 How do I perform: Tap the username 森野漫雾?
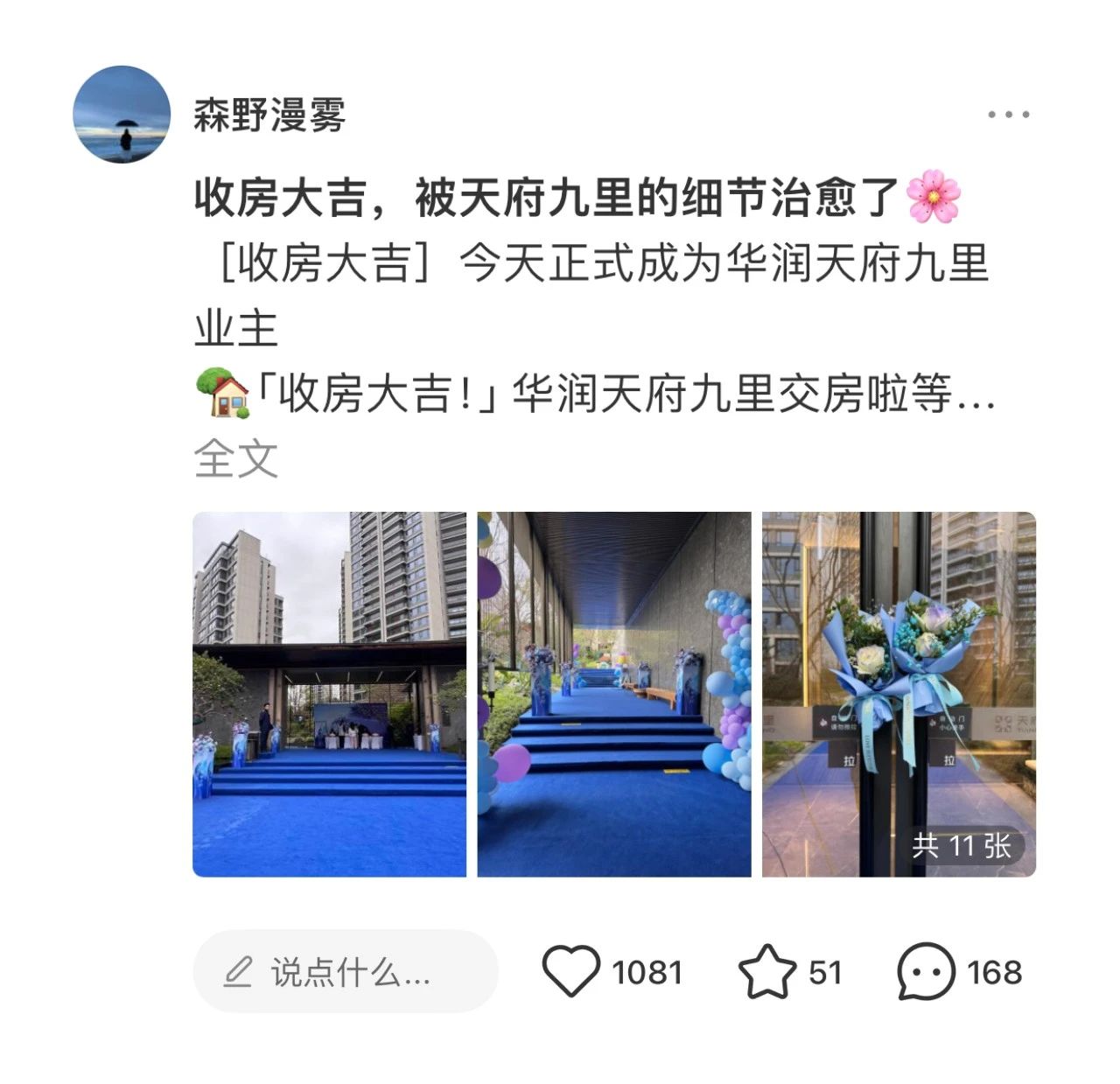tap(269, 115)
